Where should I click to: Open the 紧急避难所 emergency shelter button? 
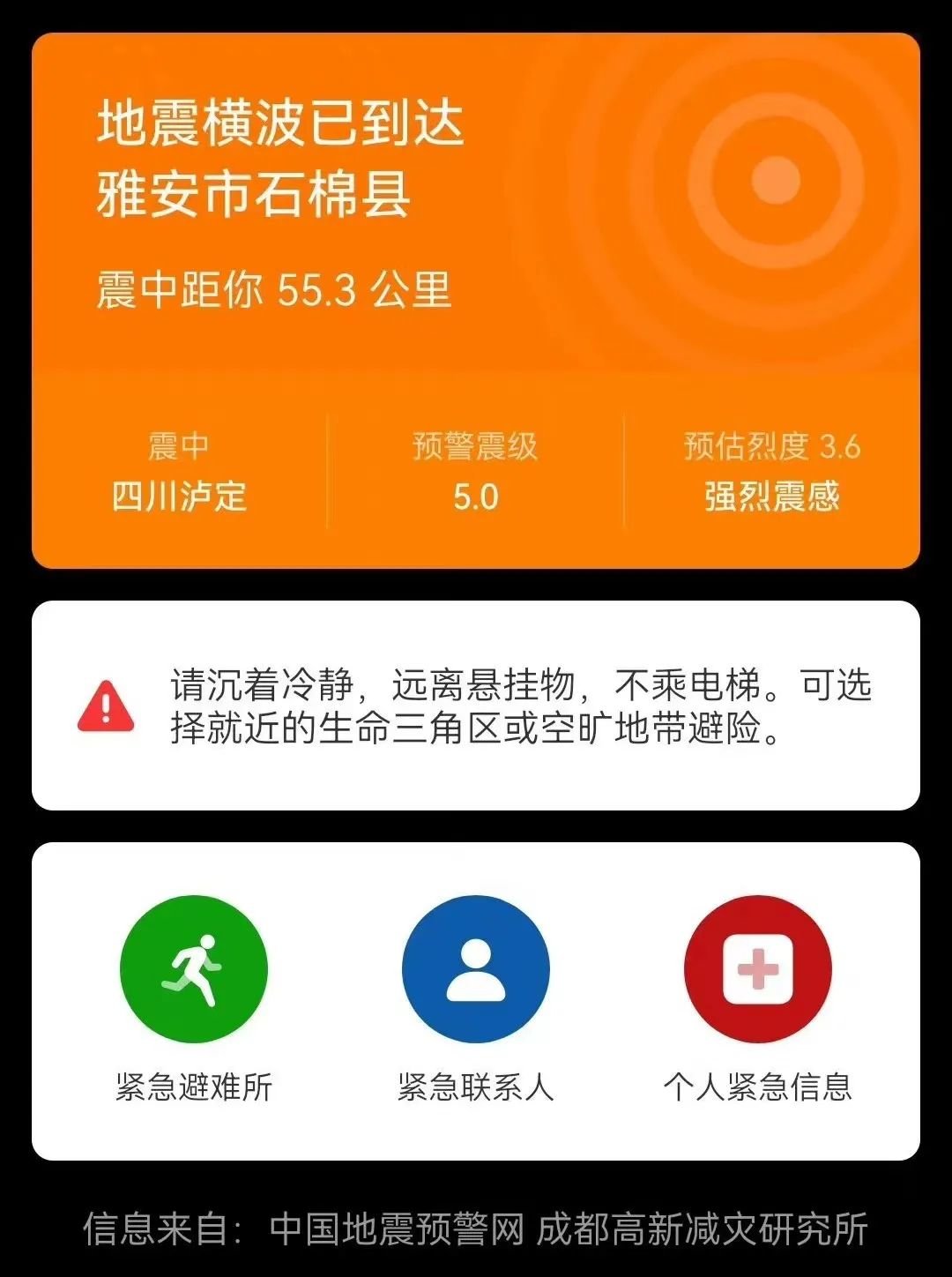click(x=193, y=969)
